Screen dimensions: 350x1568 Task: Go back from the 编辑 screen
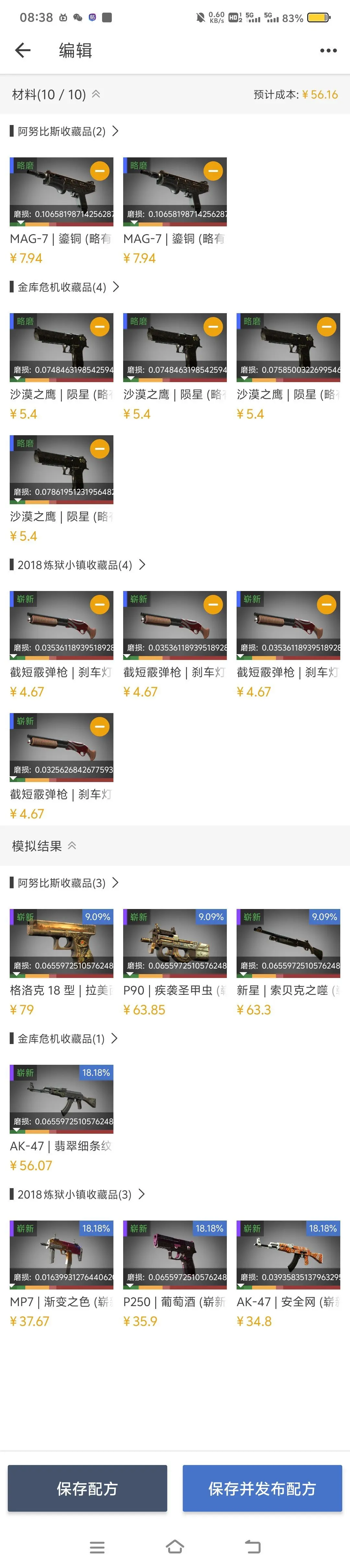coord(22,51)
